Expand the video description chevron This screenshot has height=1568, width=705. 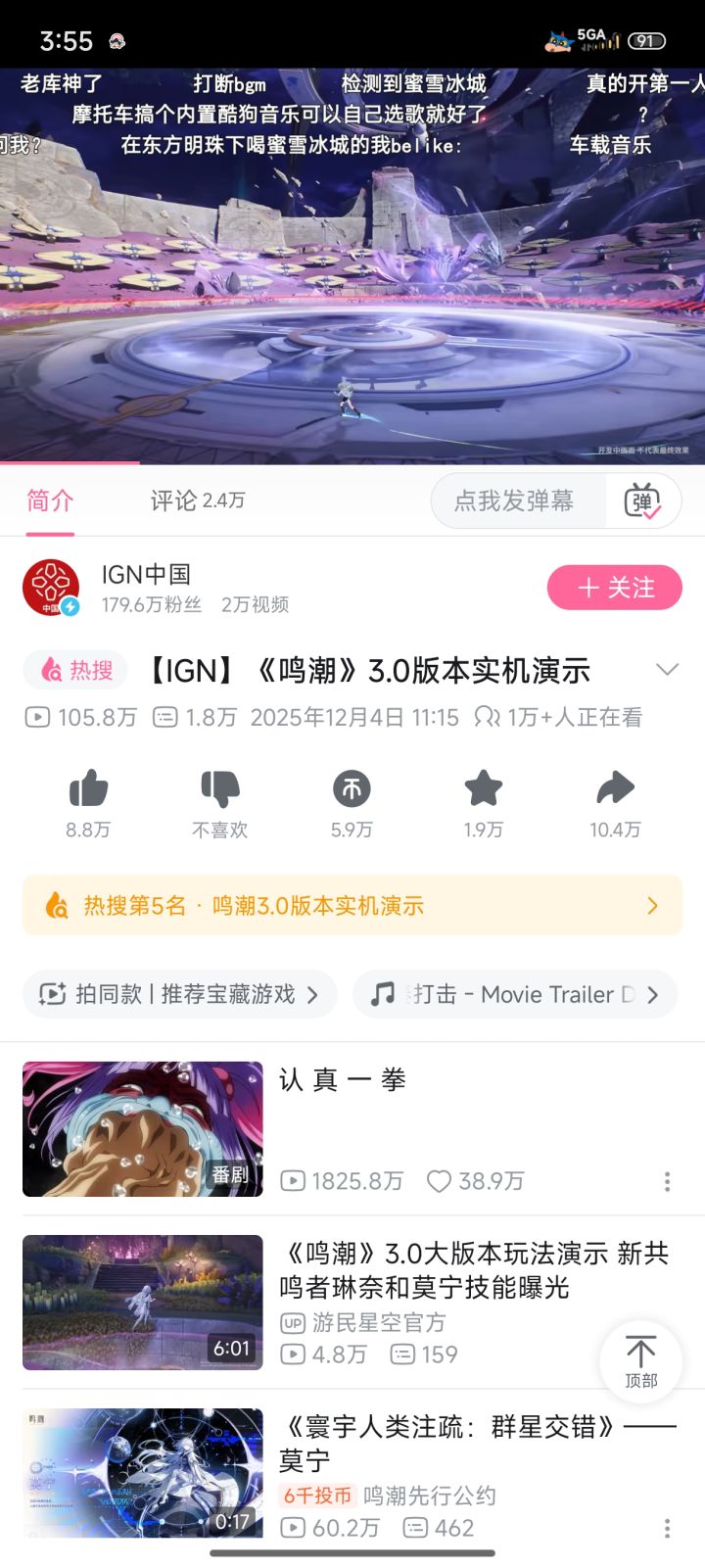point(667,670)
